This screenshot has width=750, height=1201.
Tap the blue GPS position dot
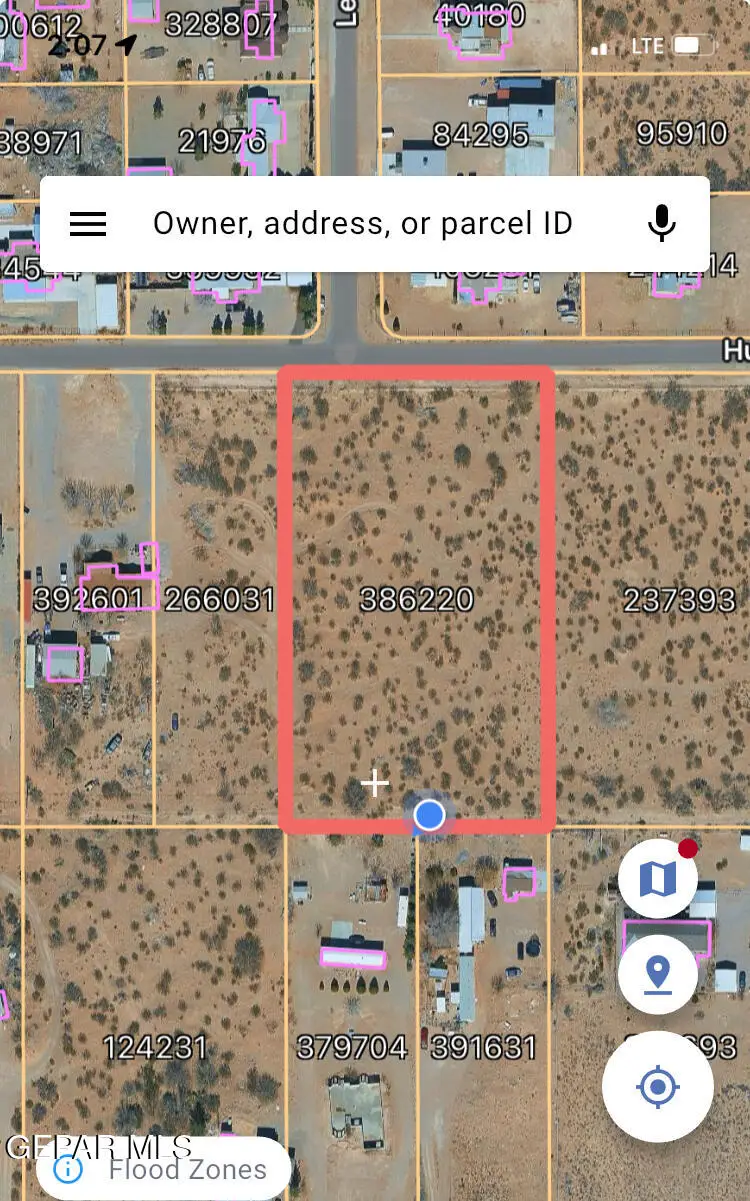pyautogui.click(x=428, y=816)
